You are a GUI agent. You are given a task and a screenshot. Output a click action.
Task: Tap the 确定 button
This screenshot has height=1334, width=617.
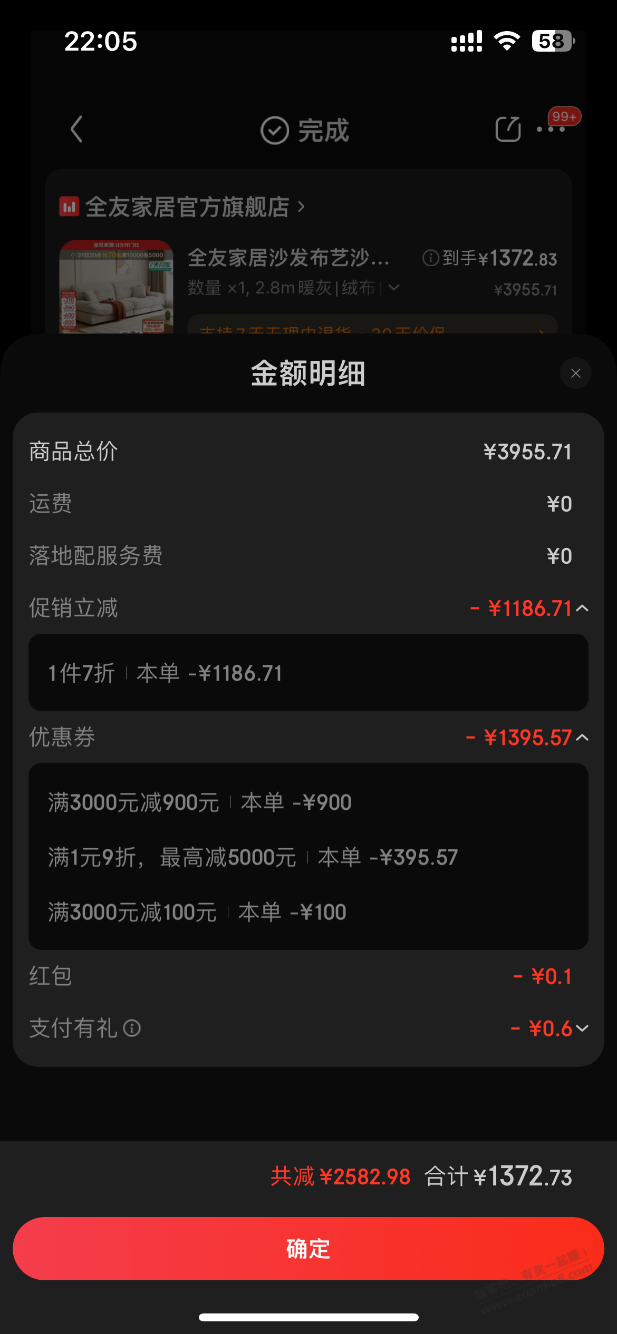coord(308,1248)
